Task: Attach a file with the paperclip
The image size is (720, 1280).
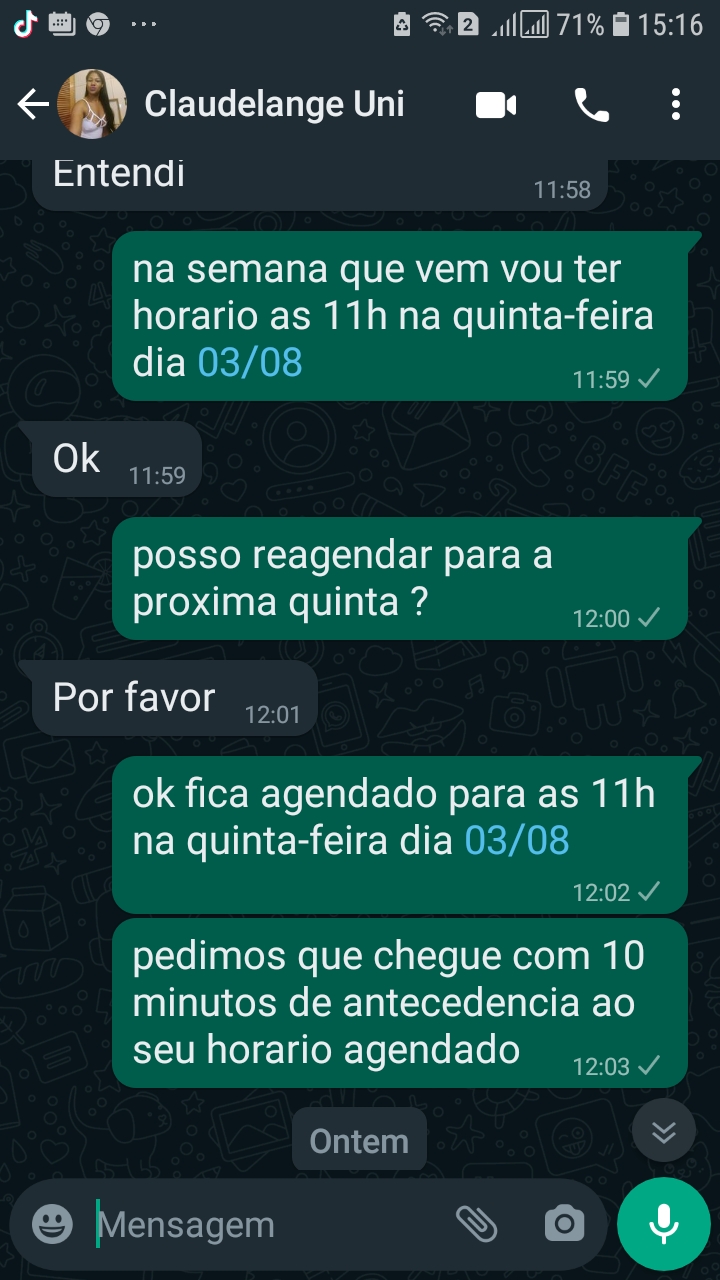Action: 477,1222
